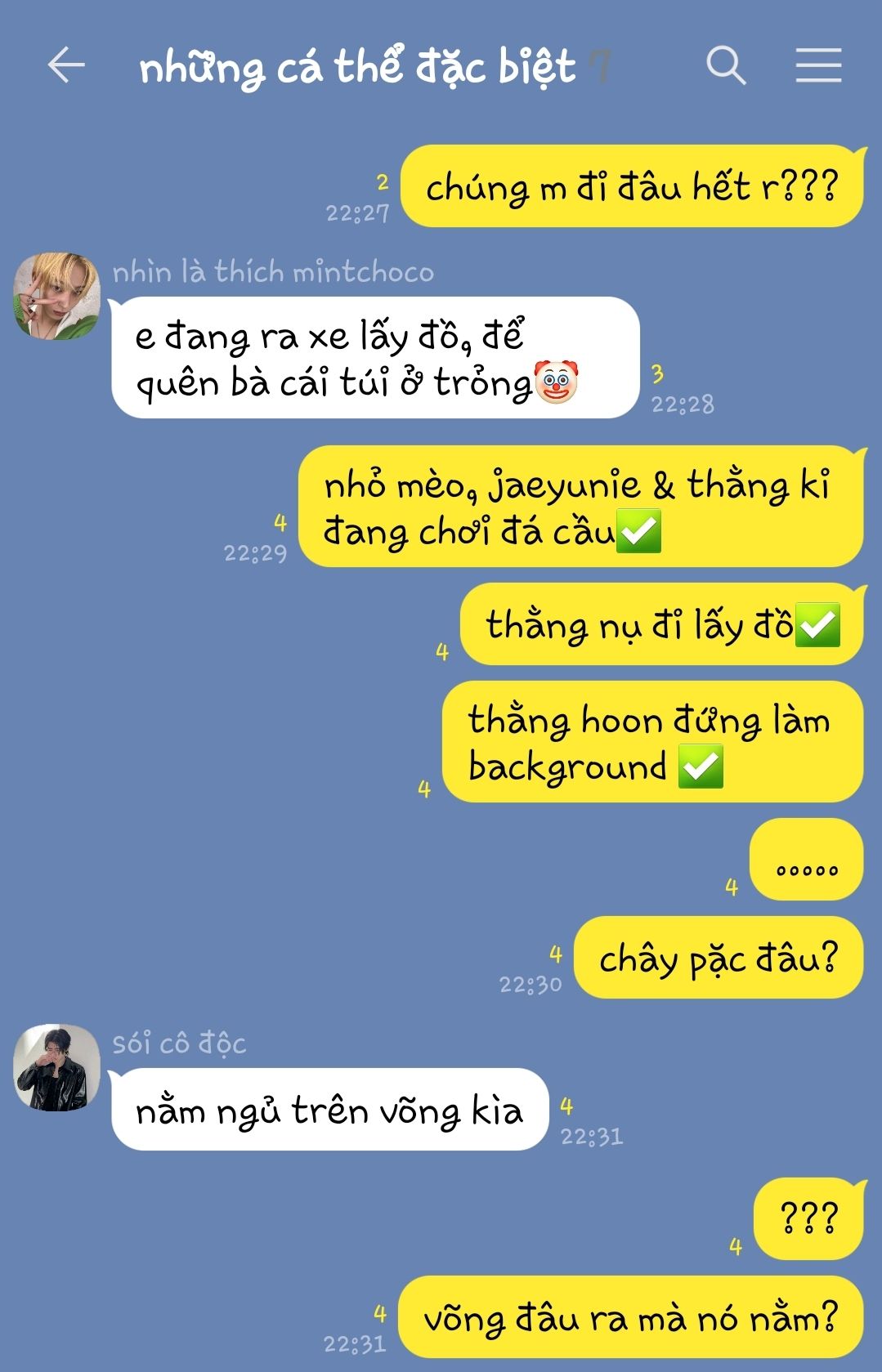Search messages in this chat

[x=726, y=65]
